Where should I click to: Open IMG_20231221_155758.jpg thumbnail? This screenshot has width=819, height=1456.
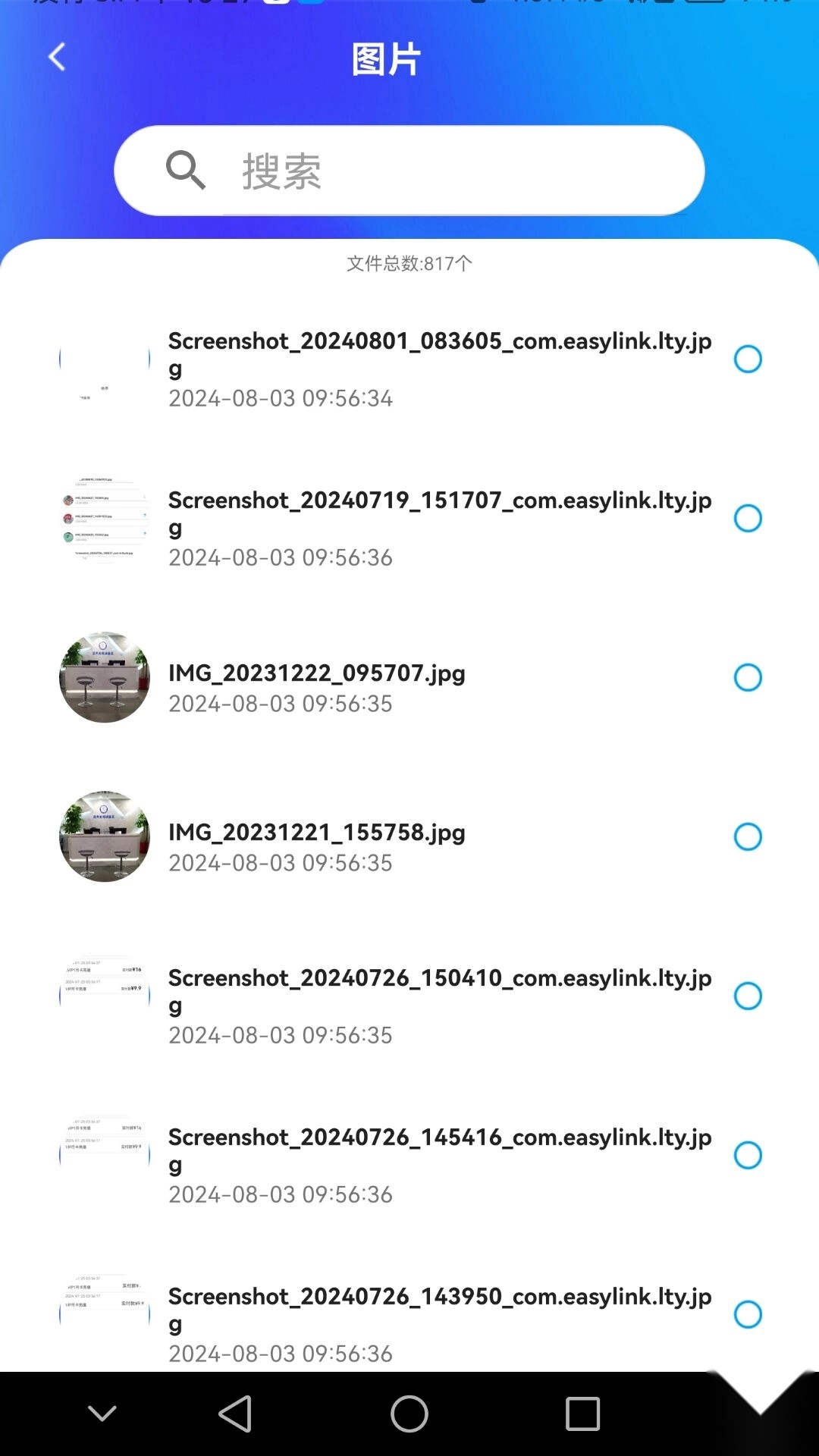pyautogui.click(x=105, y=836)
